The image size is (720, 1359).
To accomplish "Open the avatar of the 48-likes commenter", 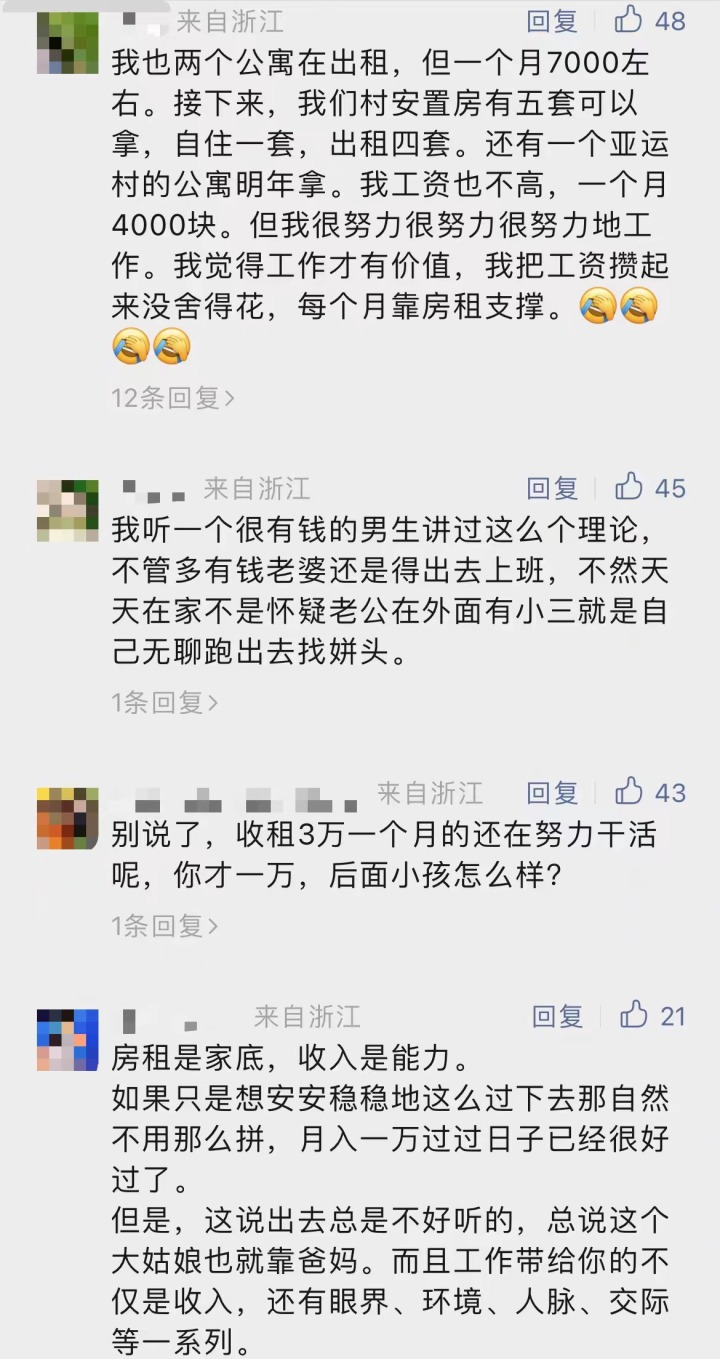I will [68, 43].
